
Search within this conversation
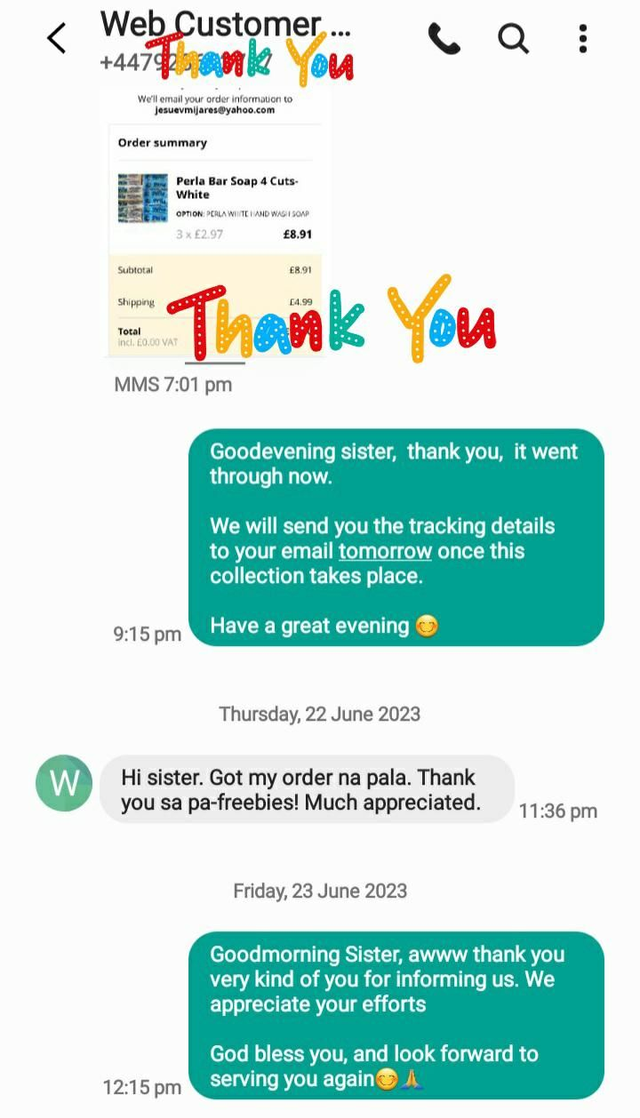513,39
